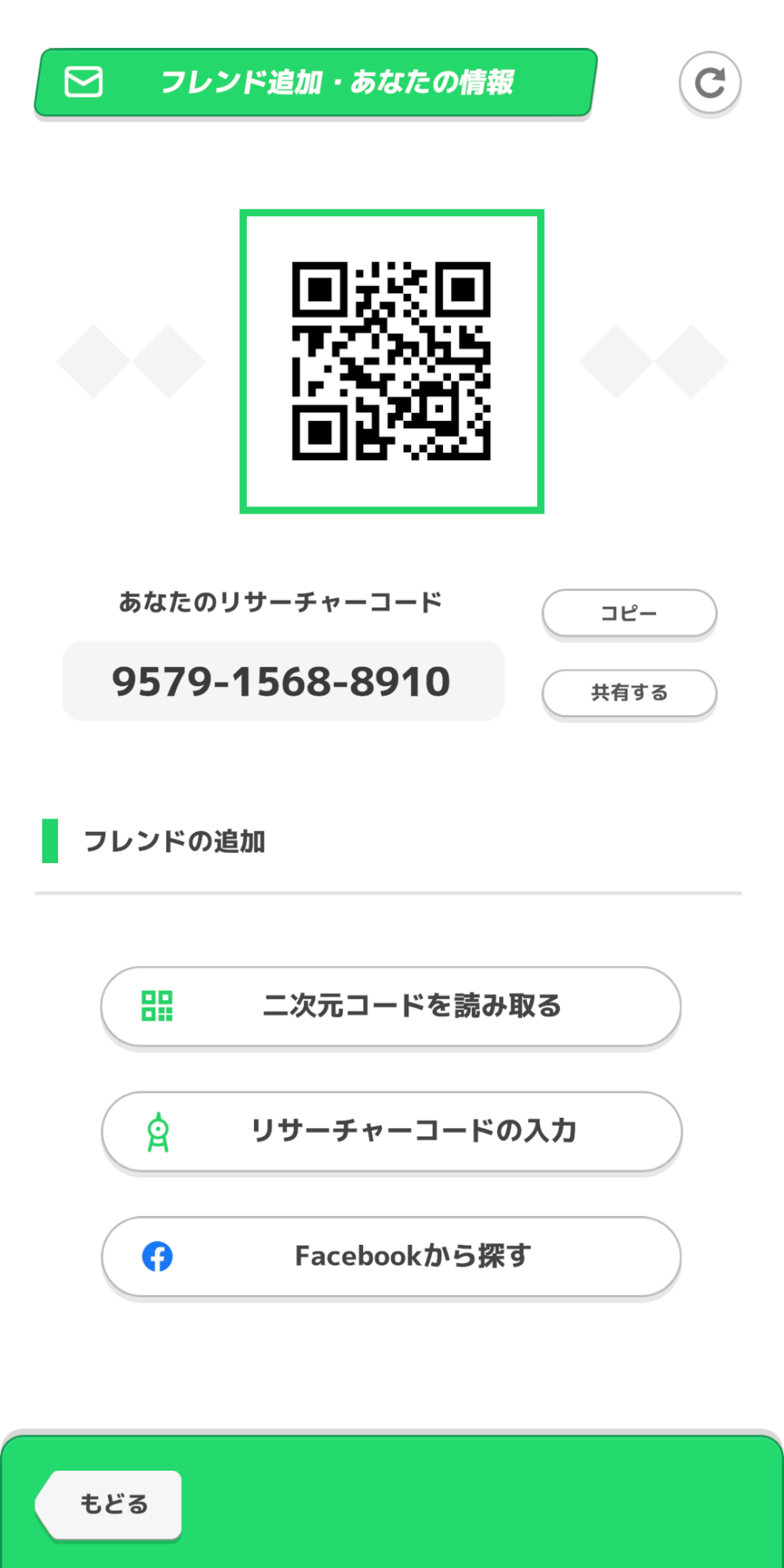Find friends with Facebookから探す

[390, 1256]
